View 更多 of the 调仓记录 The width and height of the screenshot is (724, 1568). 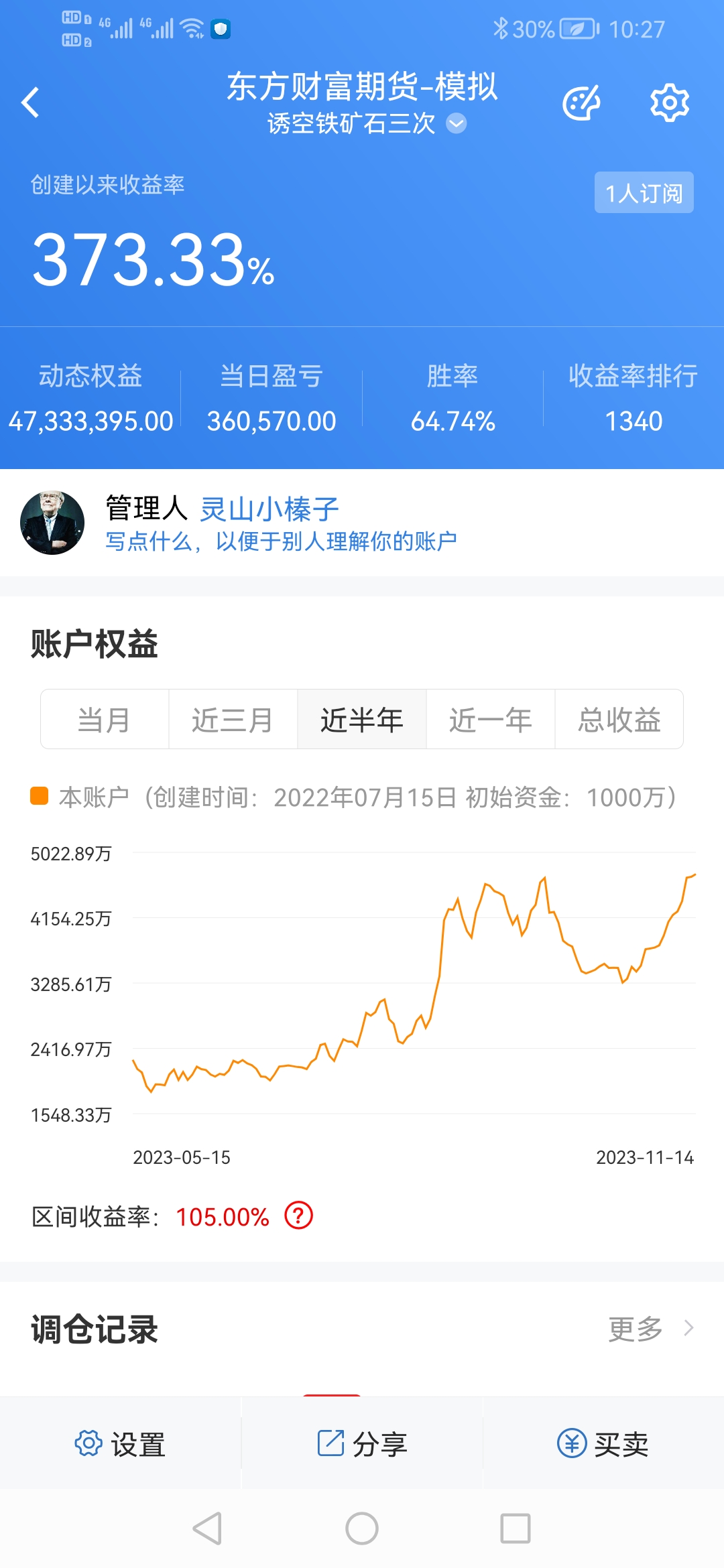tap(650, 1328)
